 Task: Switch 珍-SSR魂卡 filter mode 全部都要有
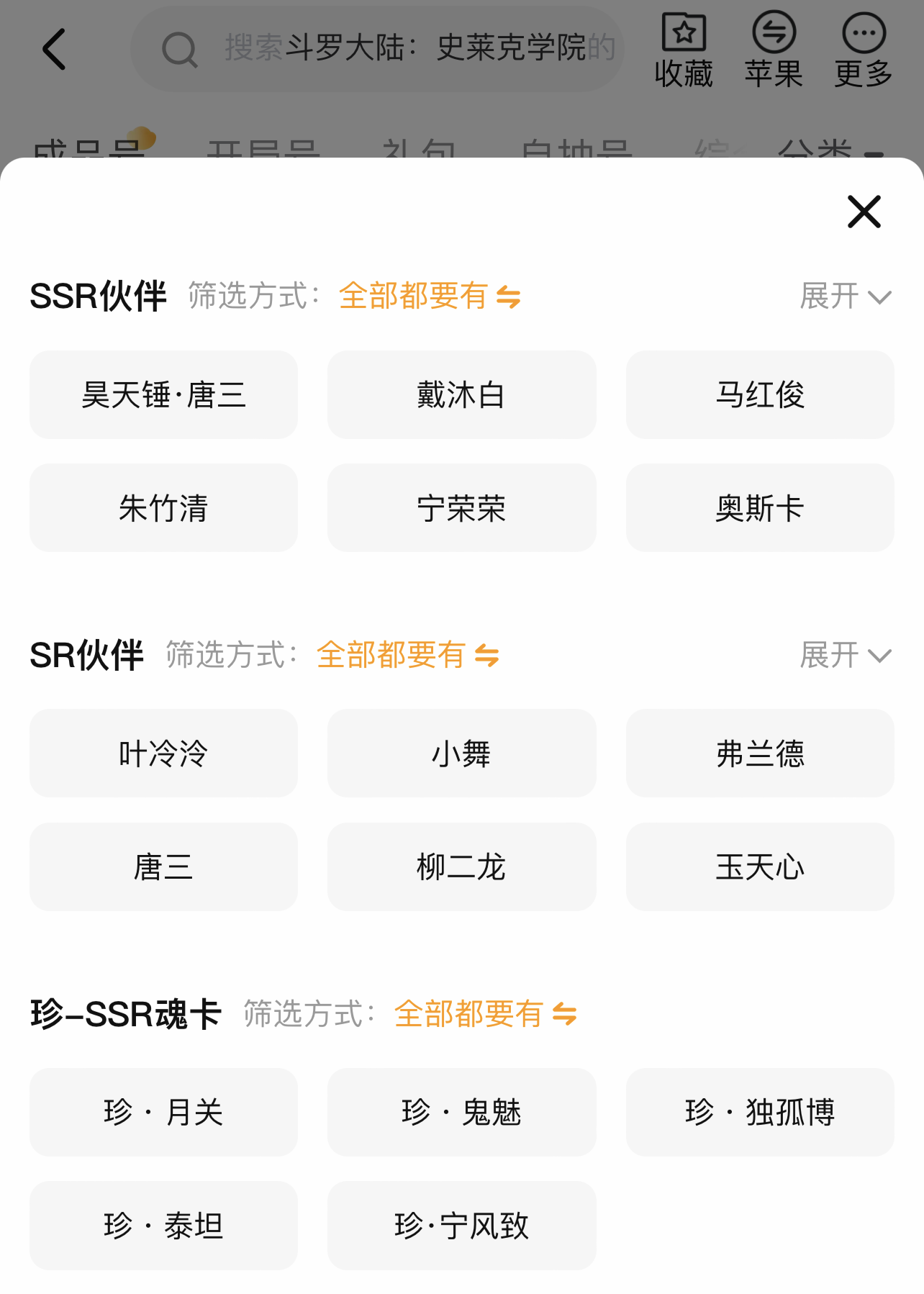485,1014
